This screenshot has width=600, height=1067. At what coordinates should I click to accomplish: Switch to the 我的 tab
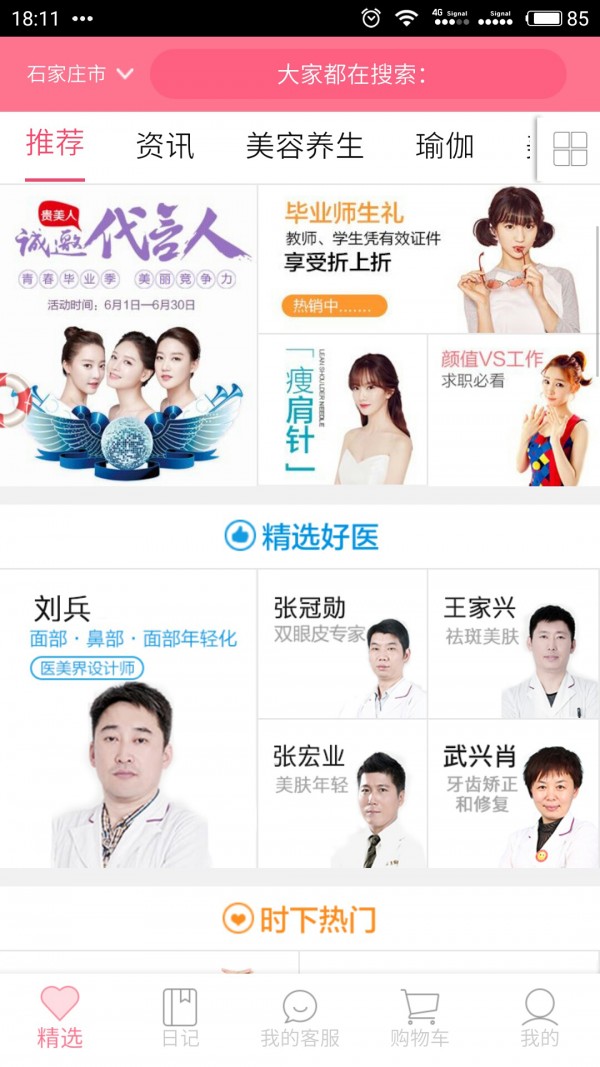[x=540, y=1018]
